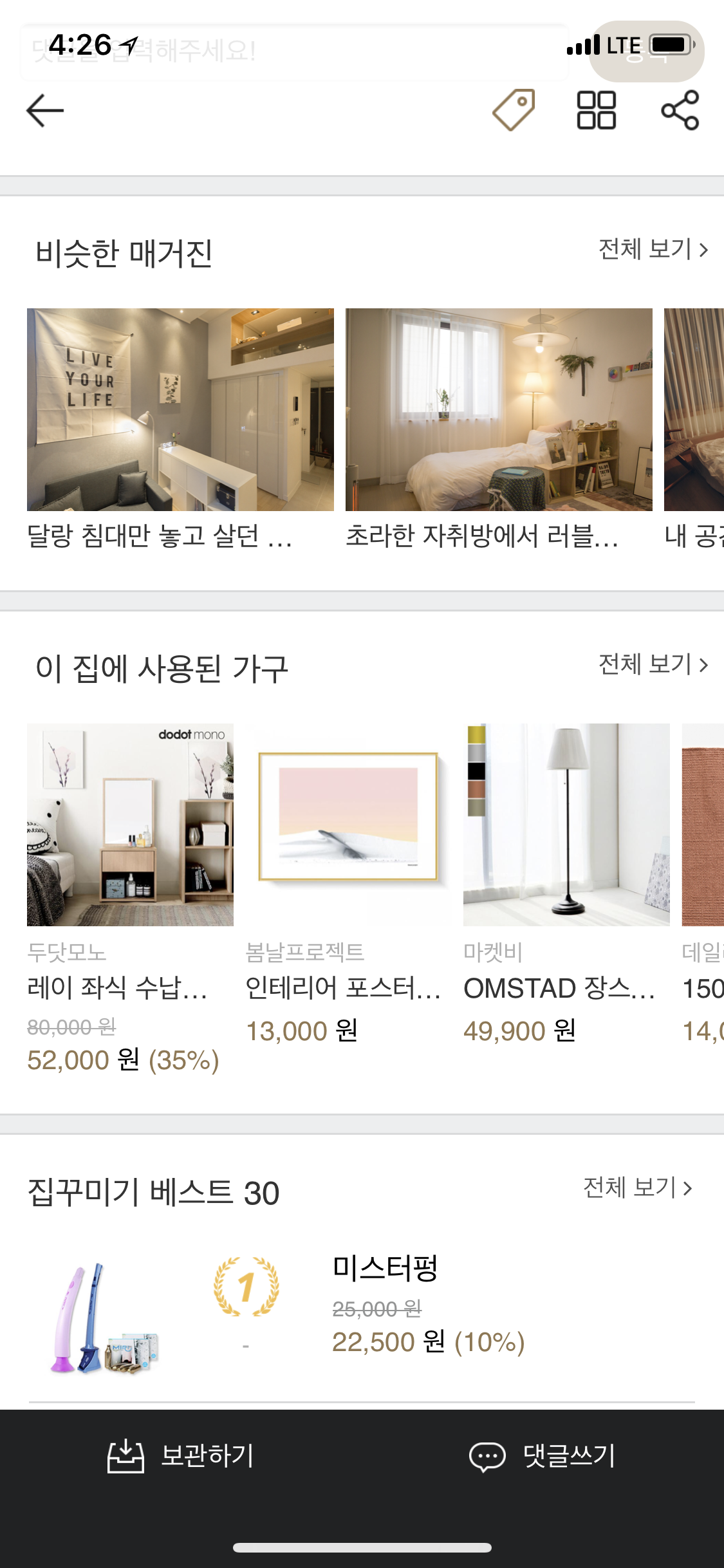Open the grid view icon
724x1568 pixels.
pos(595,109)
